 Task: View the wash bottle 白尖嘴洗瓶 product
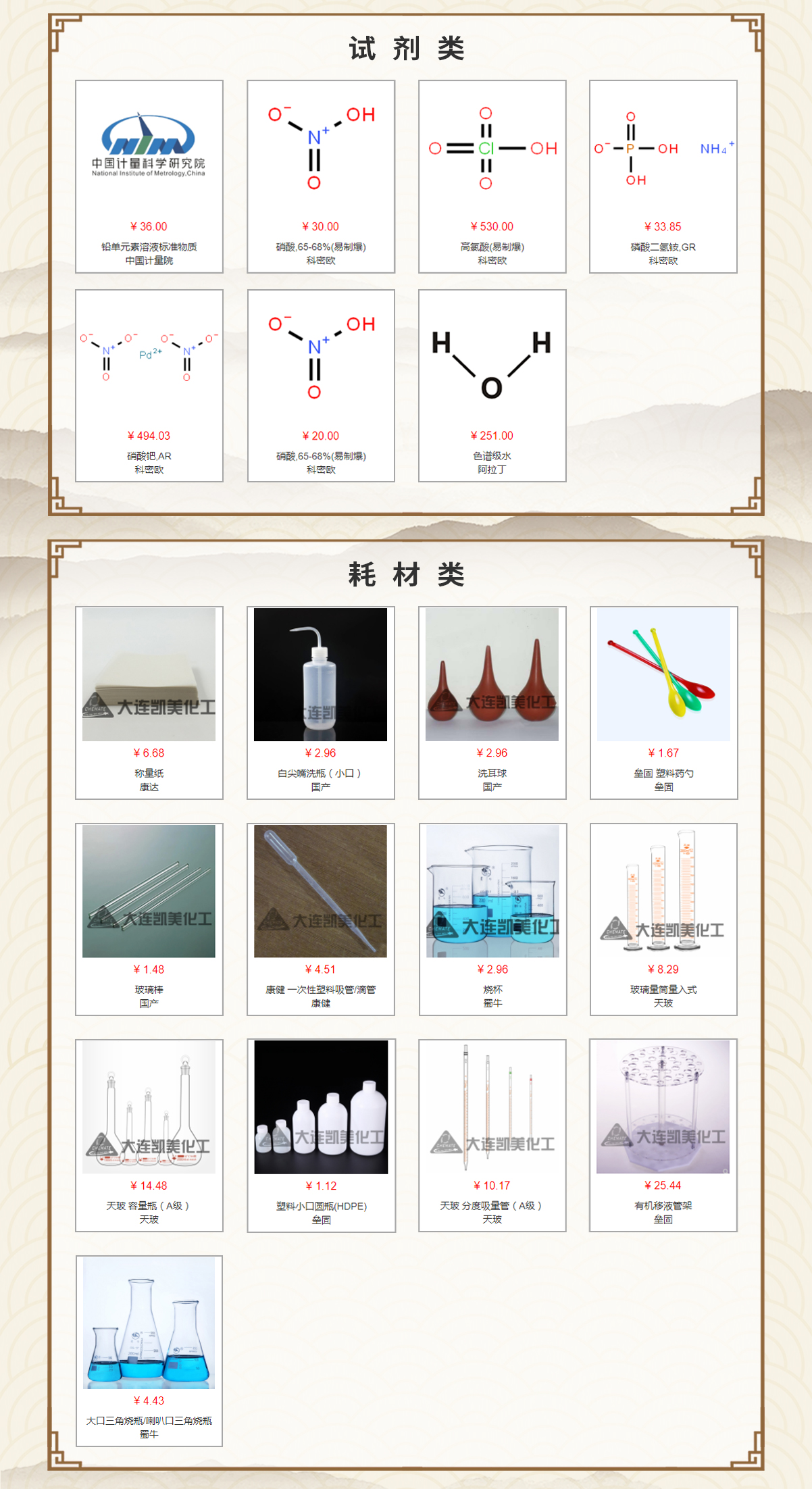tap(321, 703)
